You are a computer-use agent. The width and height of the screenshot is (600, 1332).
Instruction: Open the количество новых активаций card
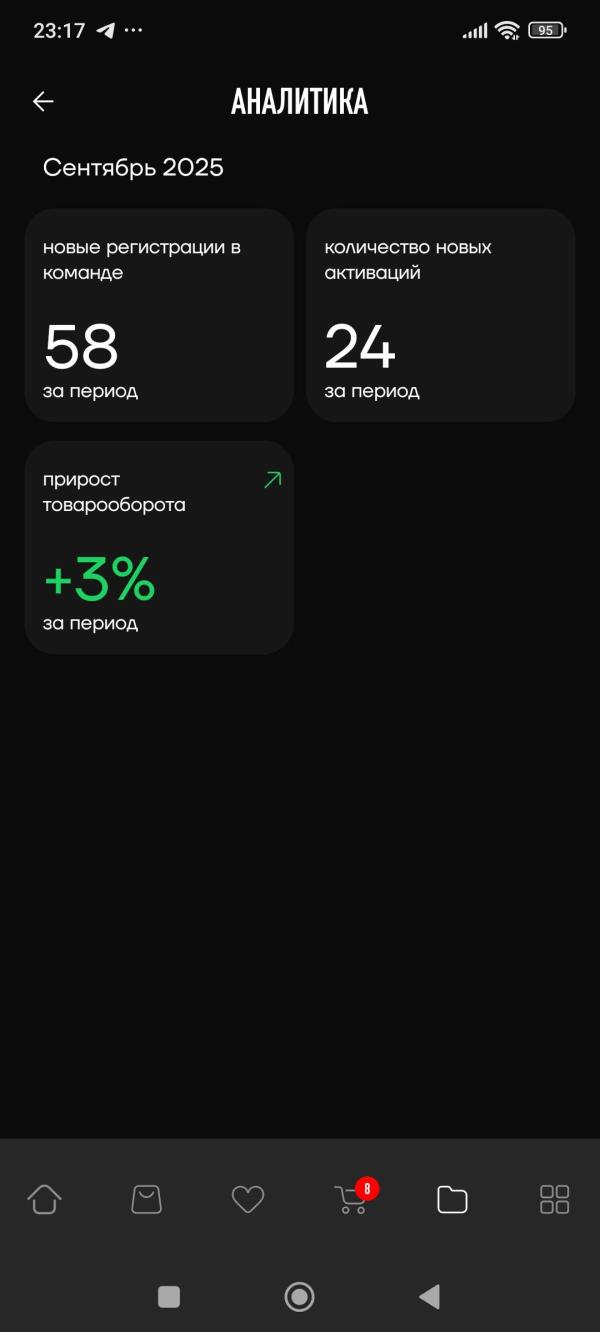(x=441, y=315)
